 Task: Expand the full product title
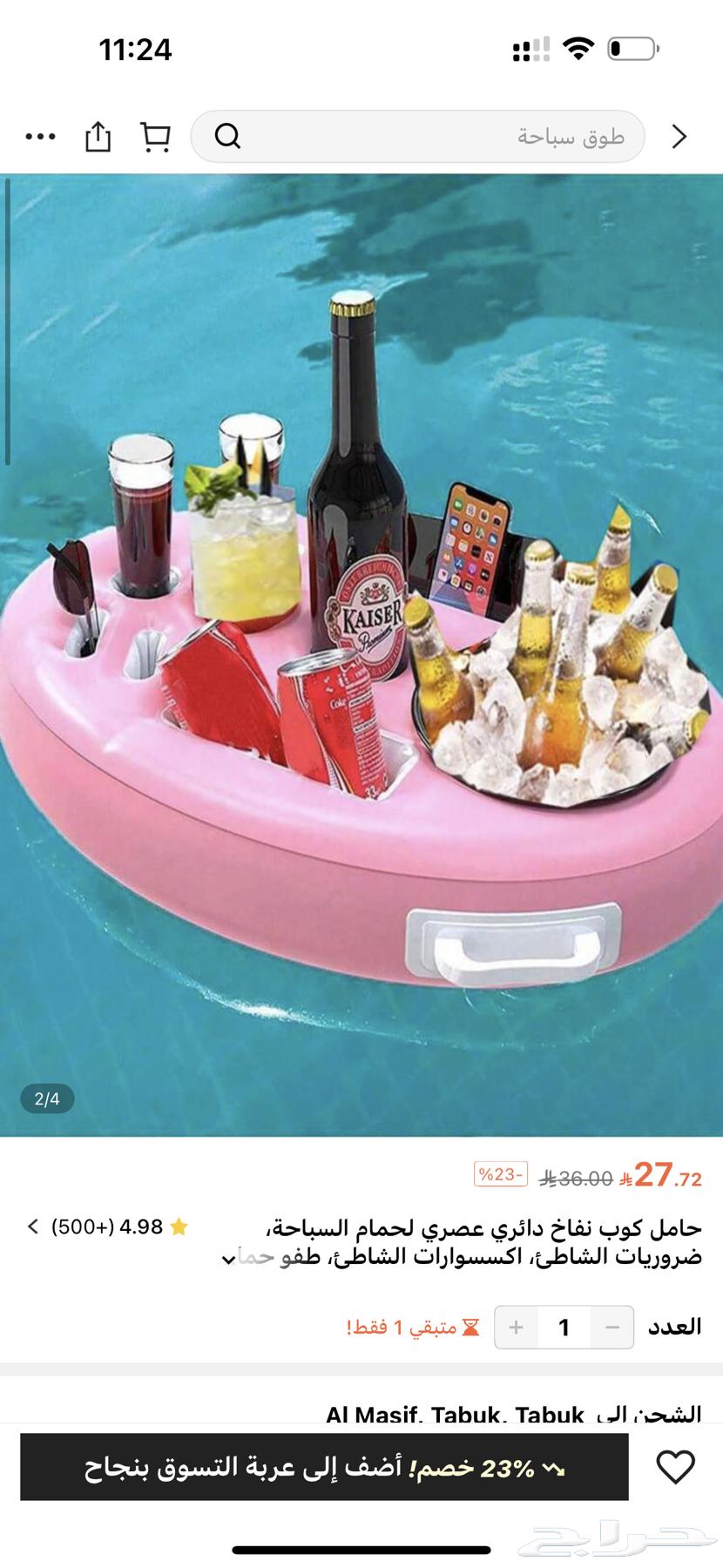point(228,1258)
